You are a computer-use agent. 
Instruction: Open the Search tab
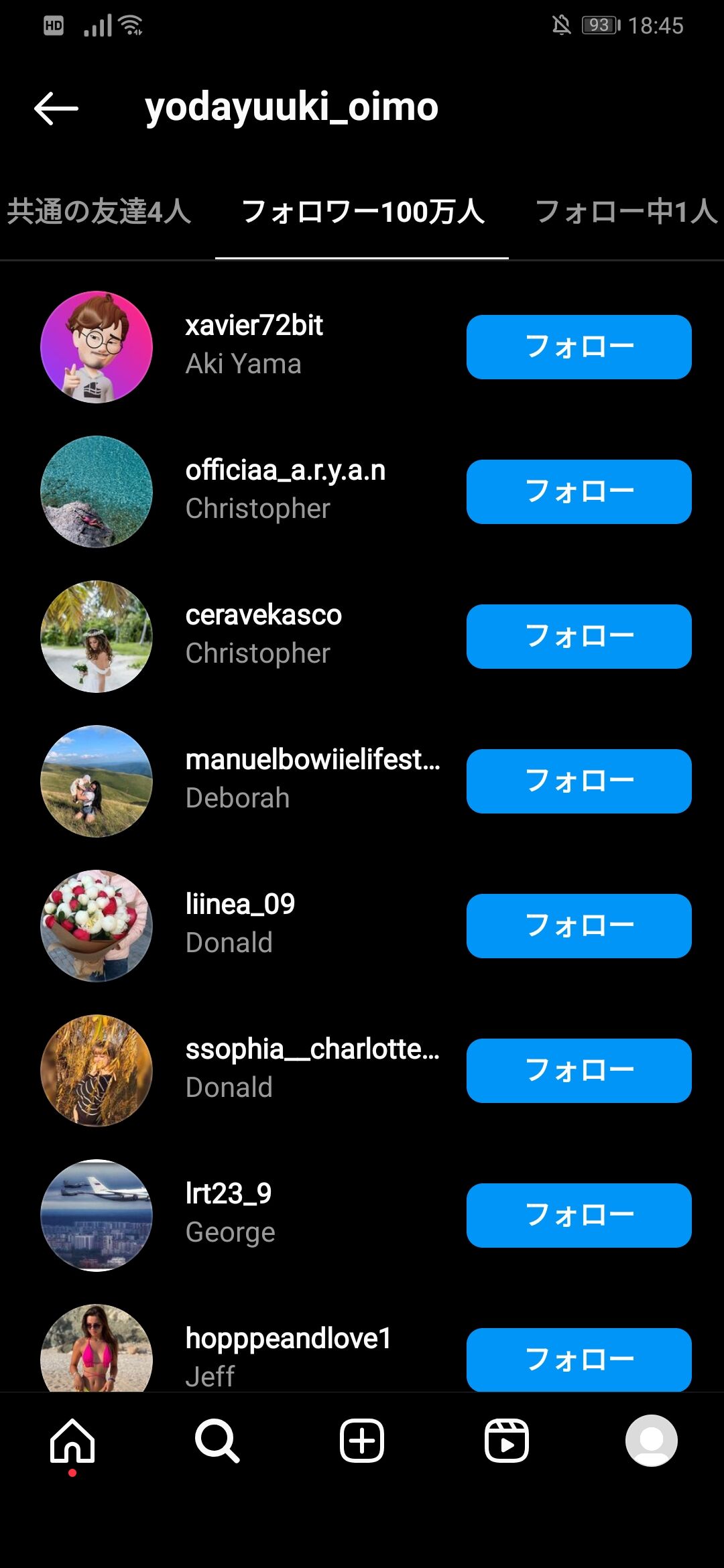click(217, 1441)
